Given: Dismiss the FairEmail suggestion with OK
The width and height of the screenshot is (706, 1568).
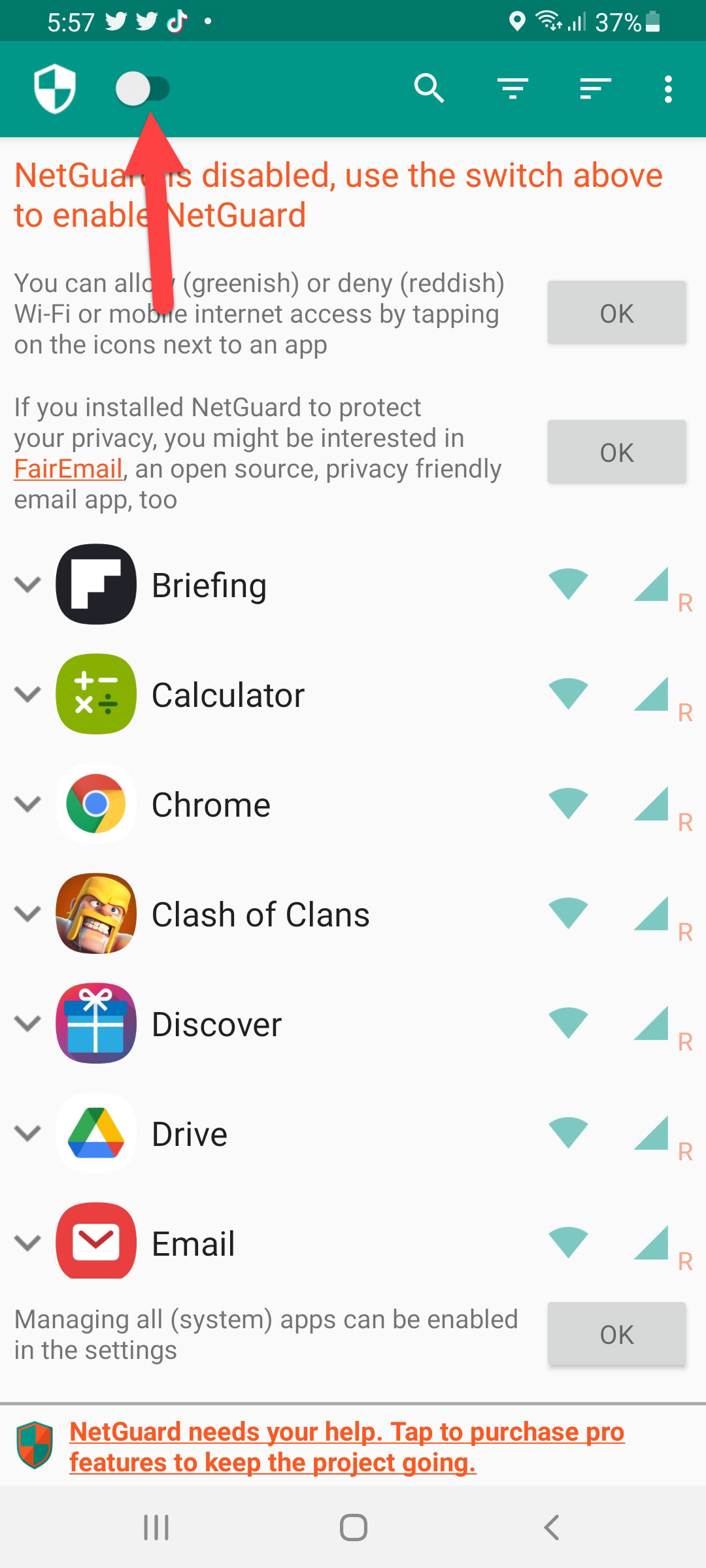Looking at the screenshot, I should click(616, 452).
